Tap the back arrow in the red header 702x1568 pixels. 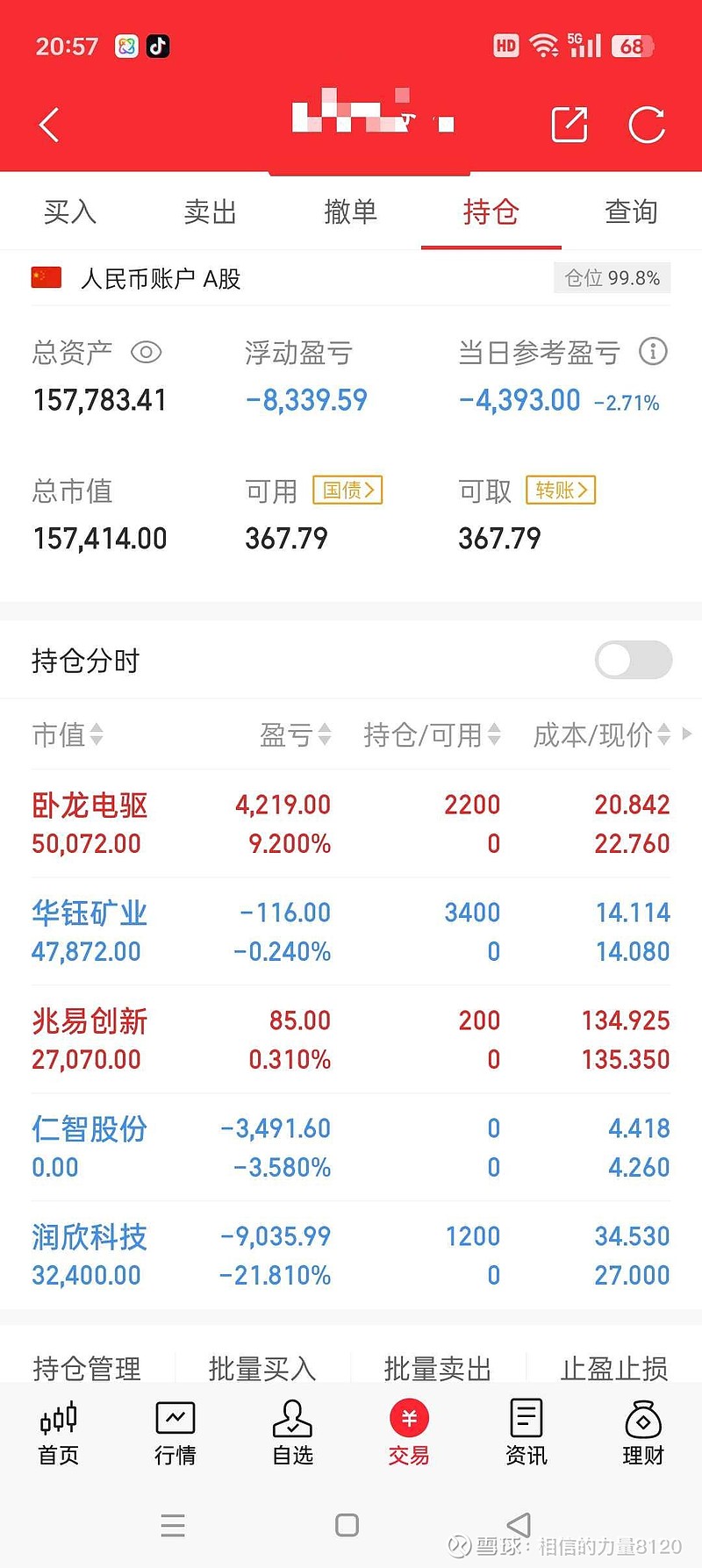coord(48,124)
